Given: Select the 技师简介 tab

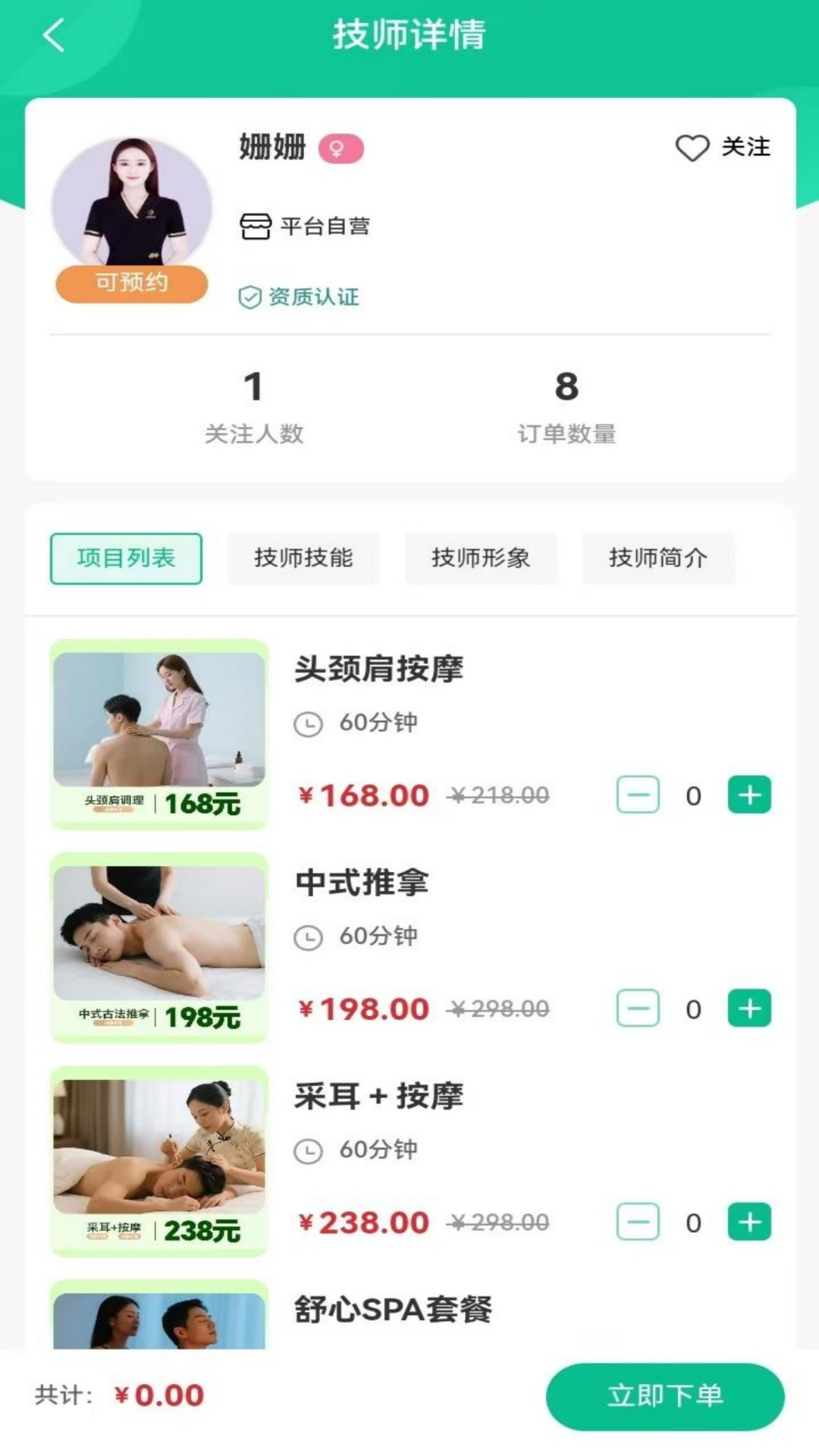Looking at the screenshot, I should (658, 558).
